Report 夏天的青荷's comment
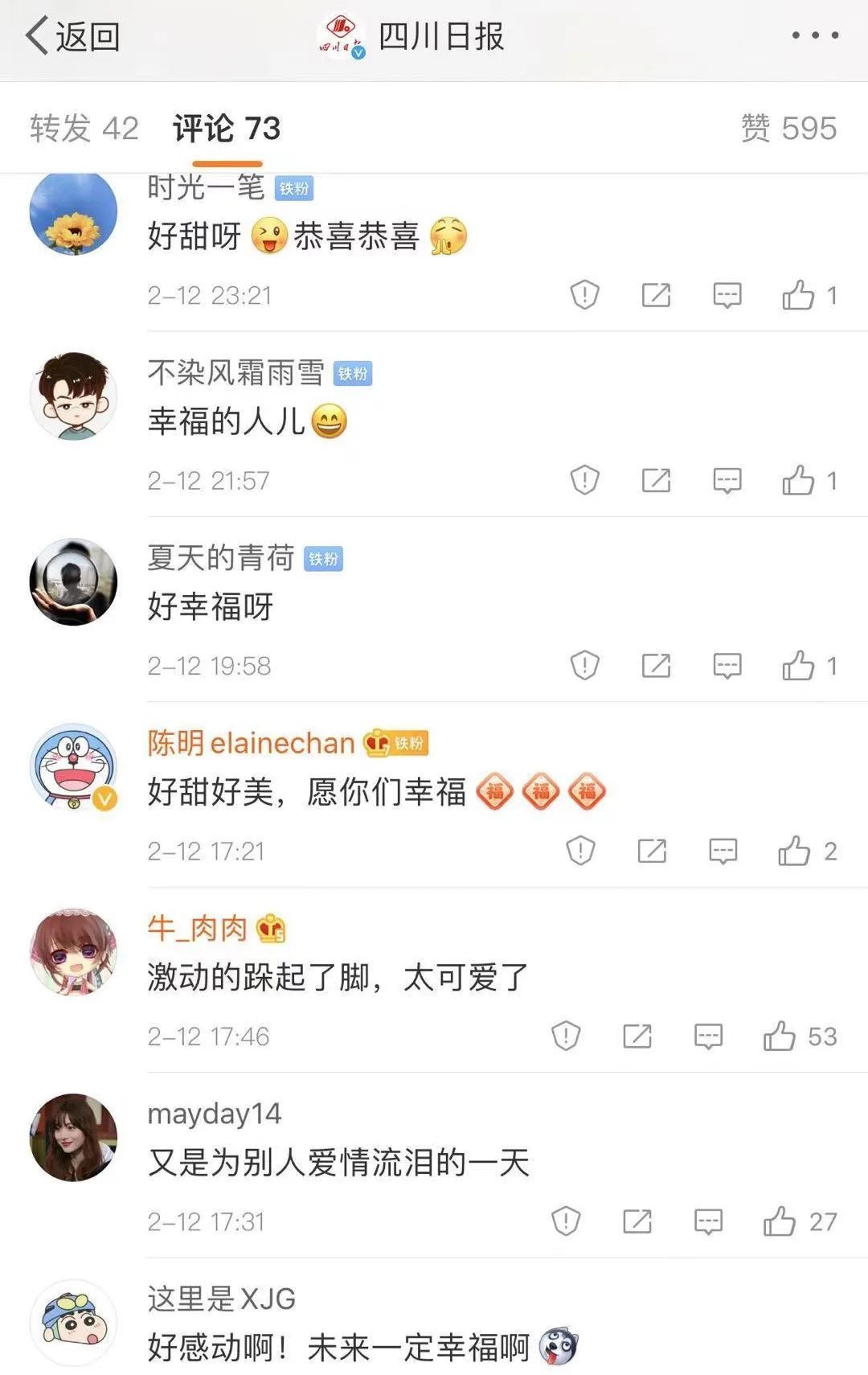This screenshot has height=1375, width=868. point(584,666)
